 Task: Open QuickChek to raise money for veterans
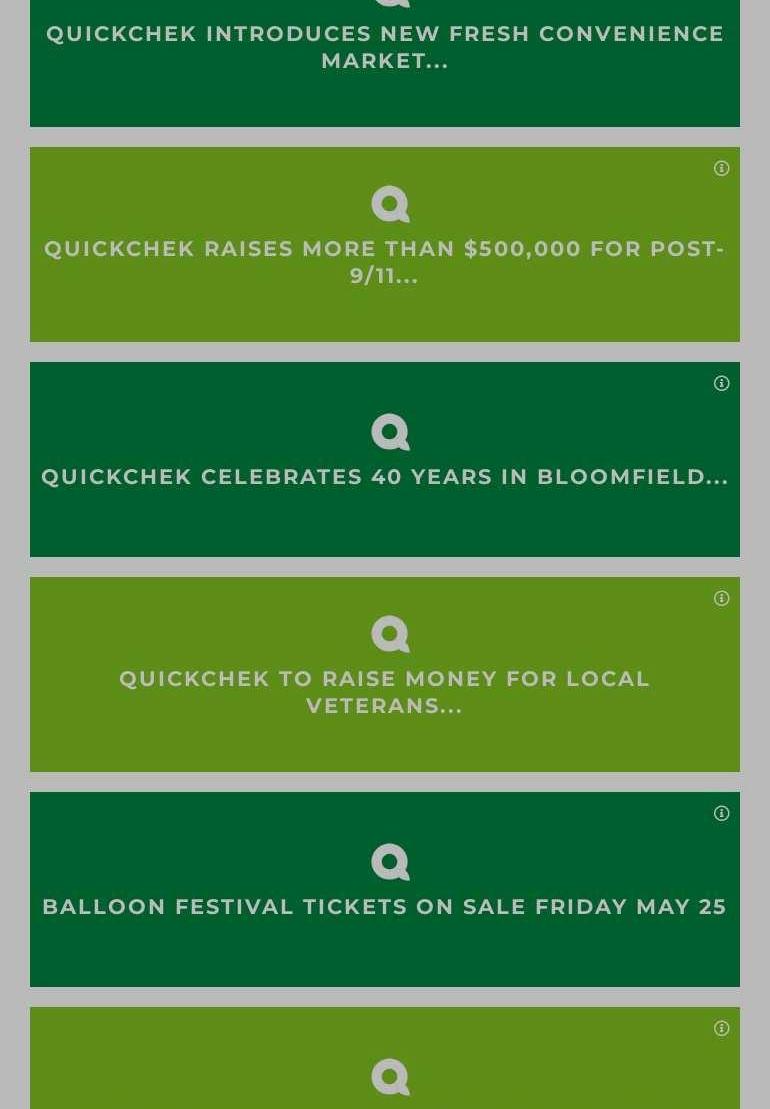tap(385, 692)
